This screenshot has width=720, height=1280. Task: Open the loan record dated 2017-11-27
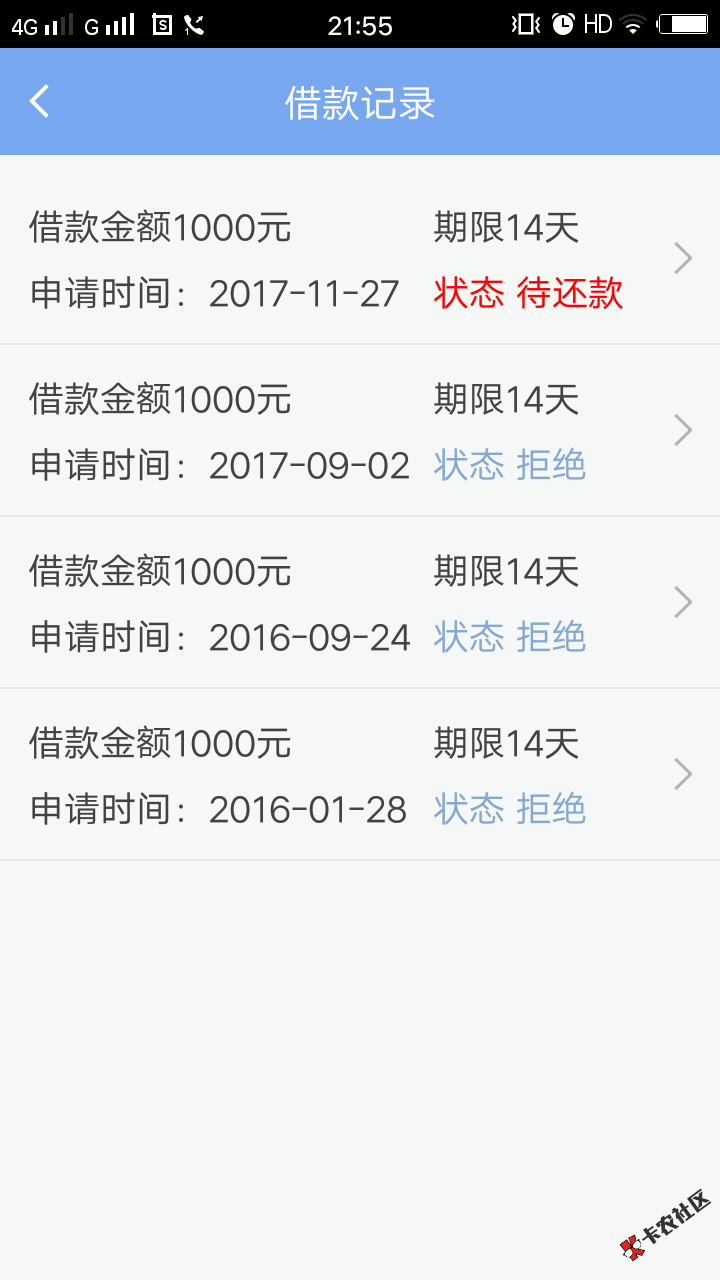pos(360,259)
